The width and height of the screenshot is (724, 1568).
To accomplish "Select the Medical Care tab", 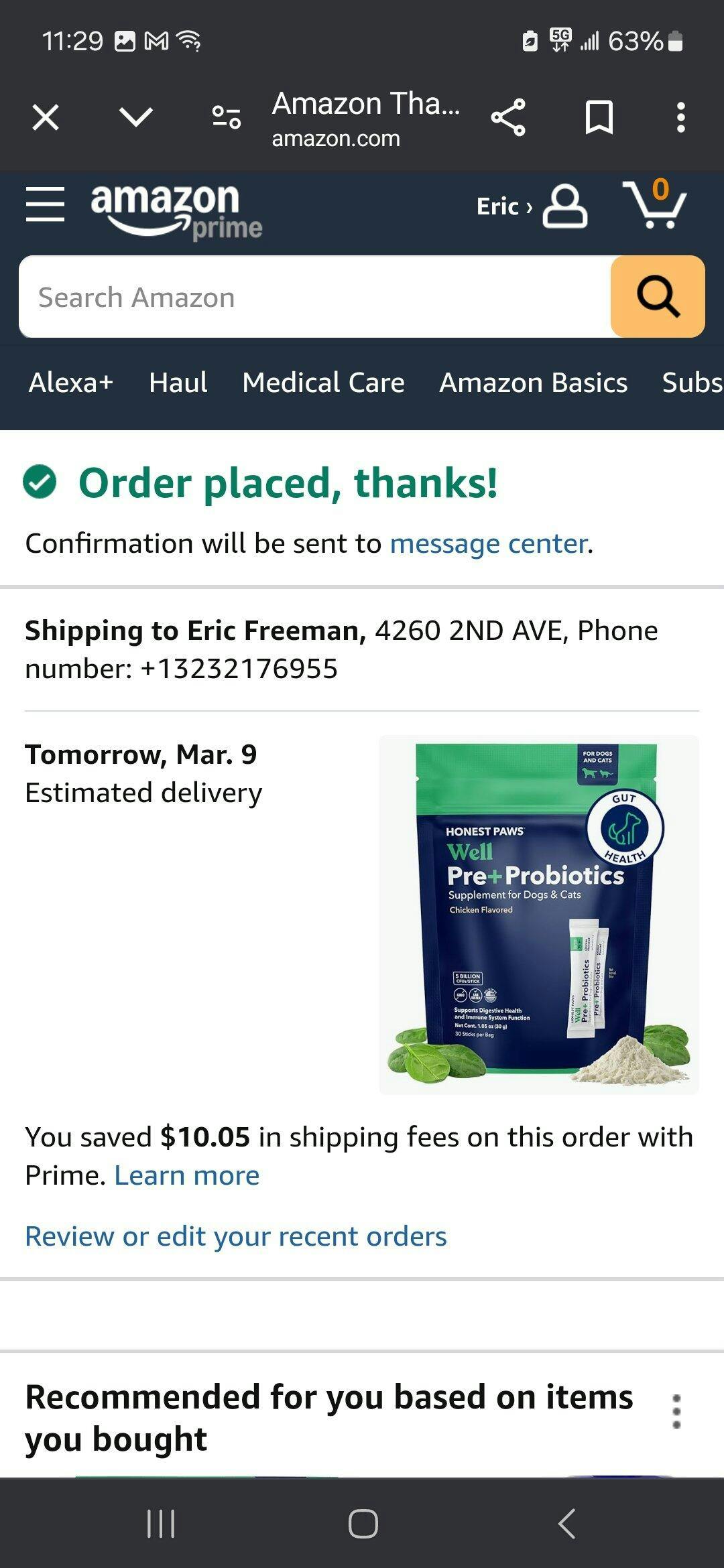I will (x=323, y=383).
